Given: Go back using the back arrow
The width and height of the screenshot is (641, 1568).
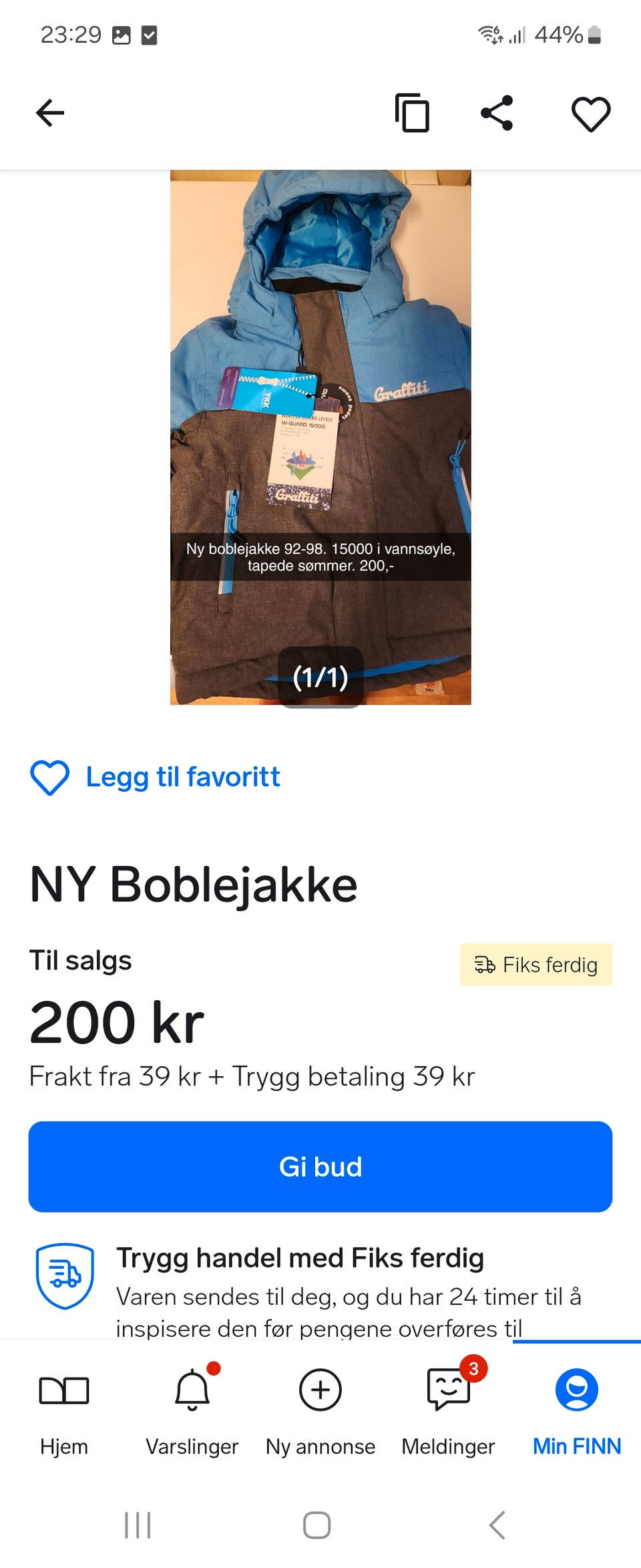Looking at the screenshot, I should [49, 112].
